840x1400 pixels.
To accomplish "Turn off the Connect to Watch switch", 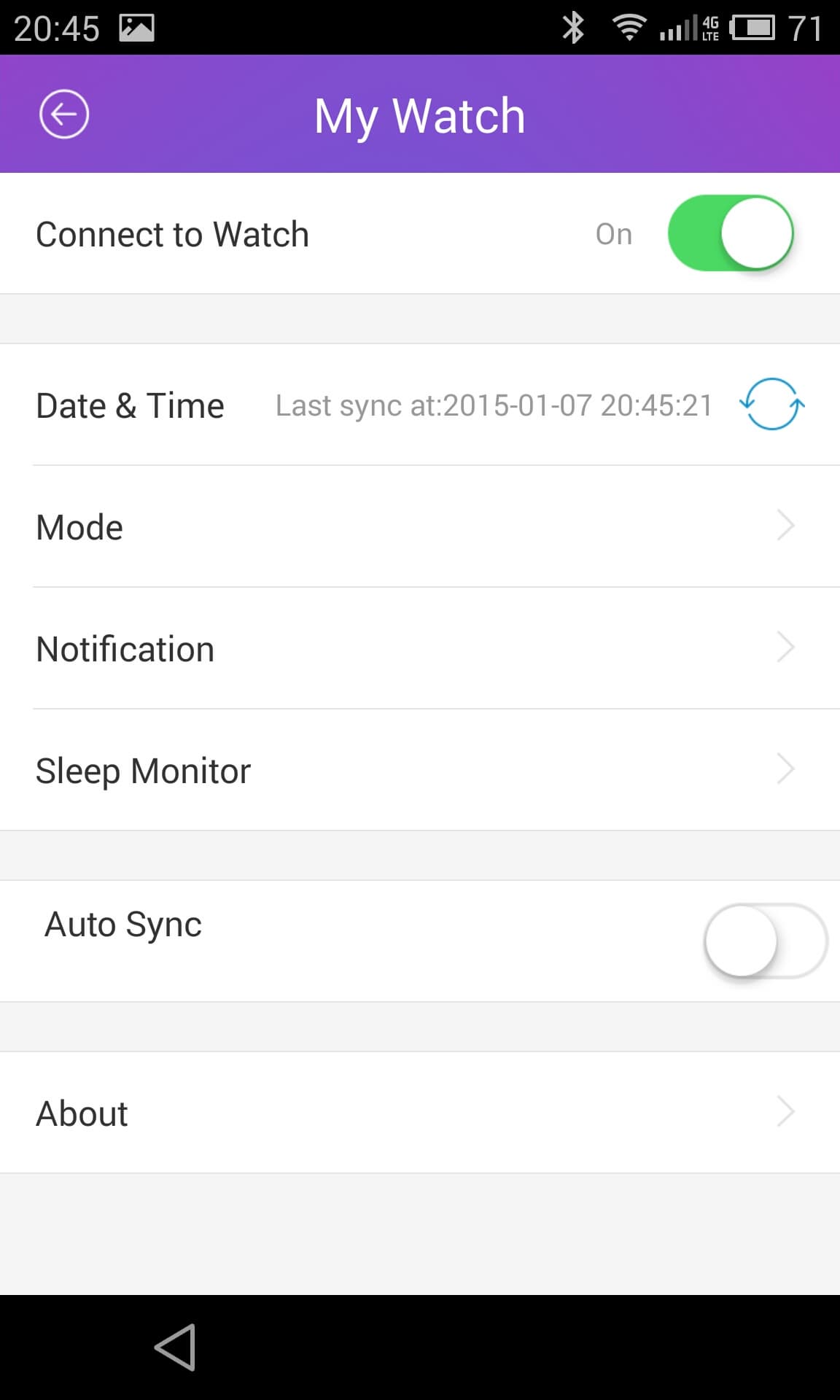I will click(x=730, y=233).
